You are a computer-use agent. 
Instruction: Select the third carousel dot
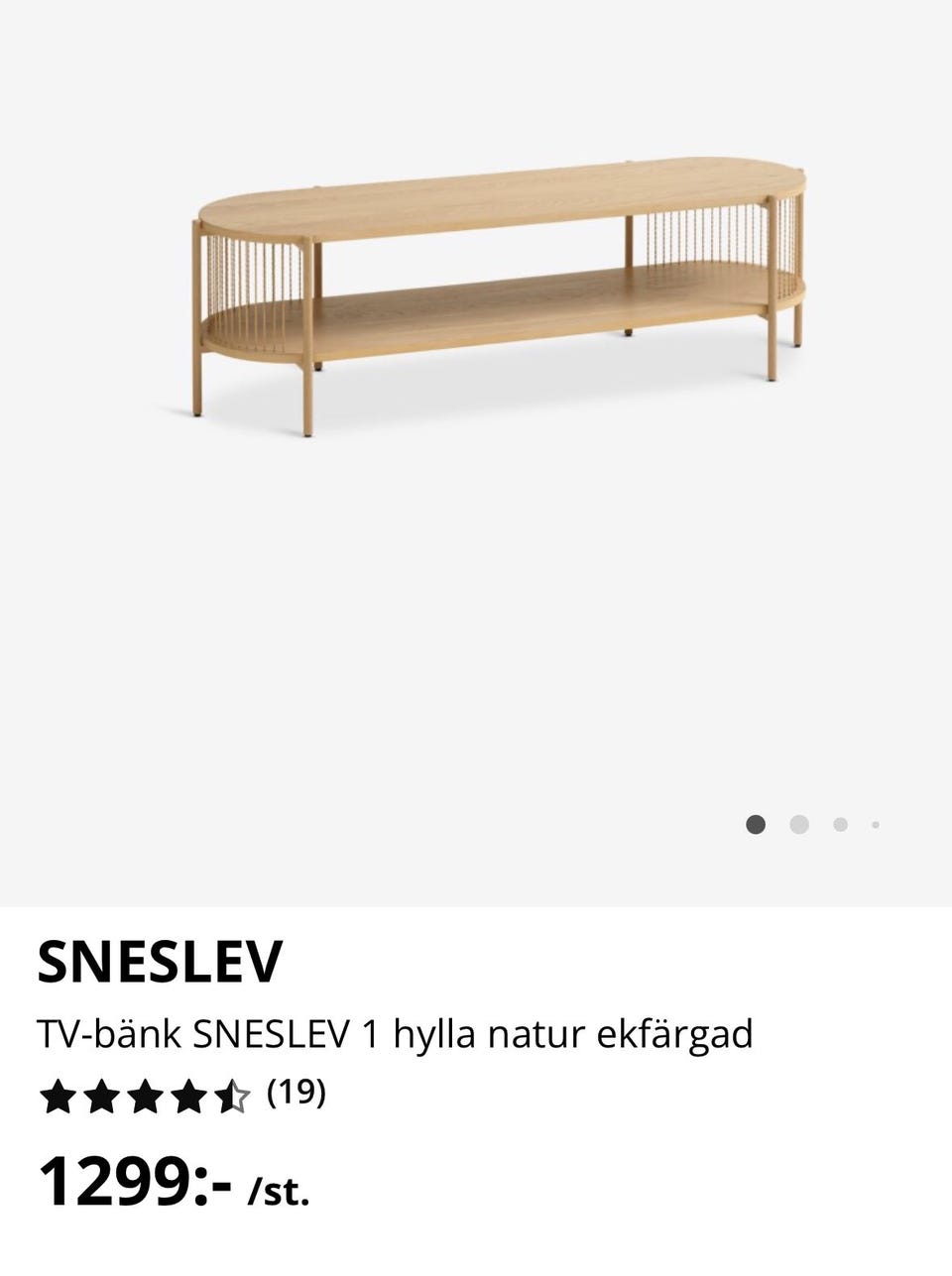click(x=841, y=823)
